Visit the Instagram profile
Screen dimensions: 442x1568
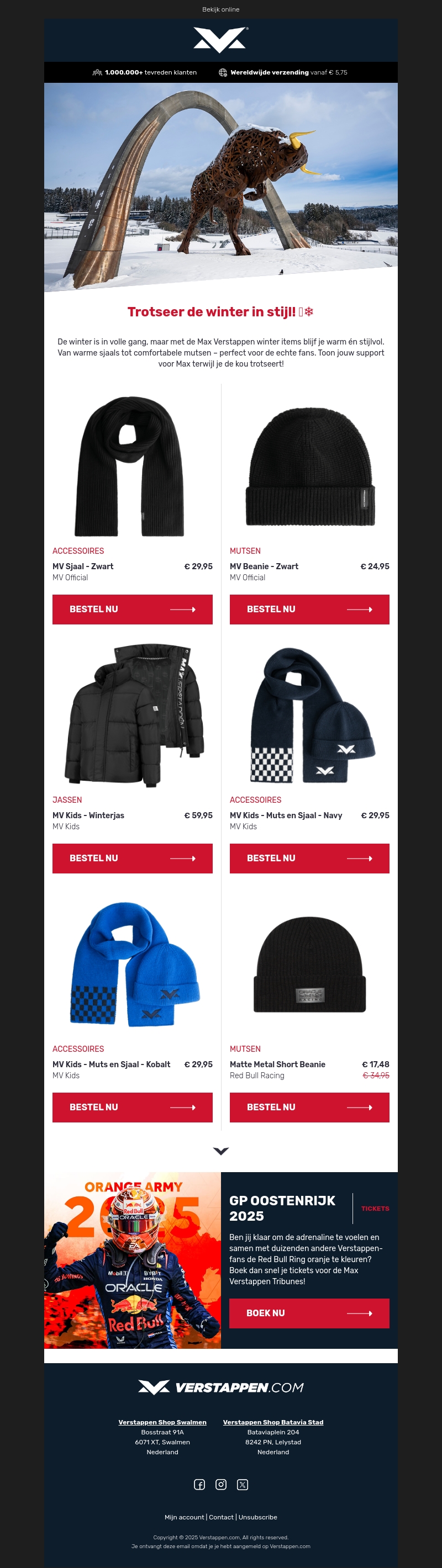pyautogui.click(x=221, y=1484)
